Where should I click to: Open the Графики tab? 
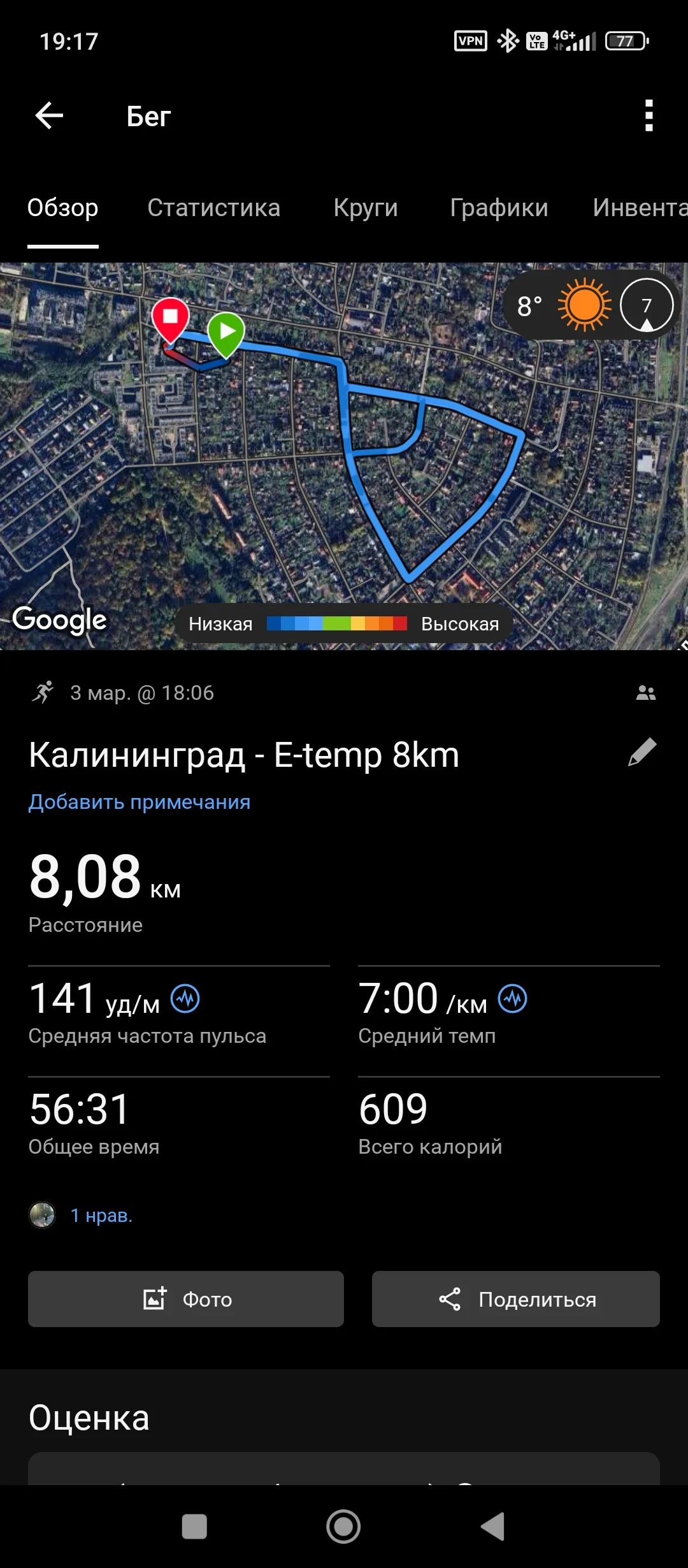(499, 208)
